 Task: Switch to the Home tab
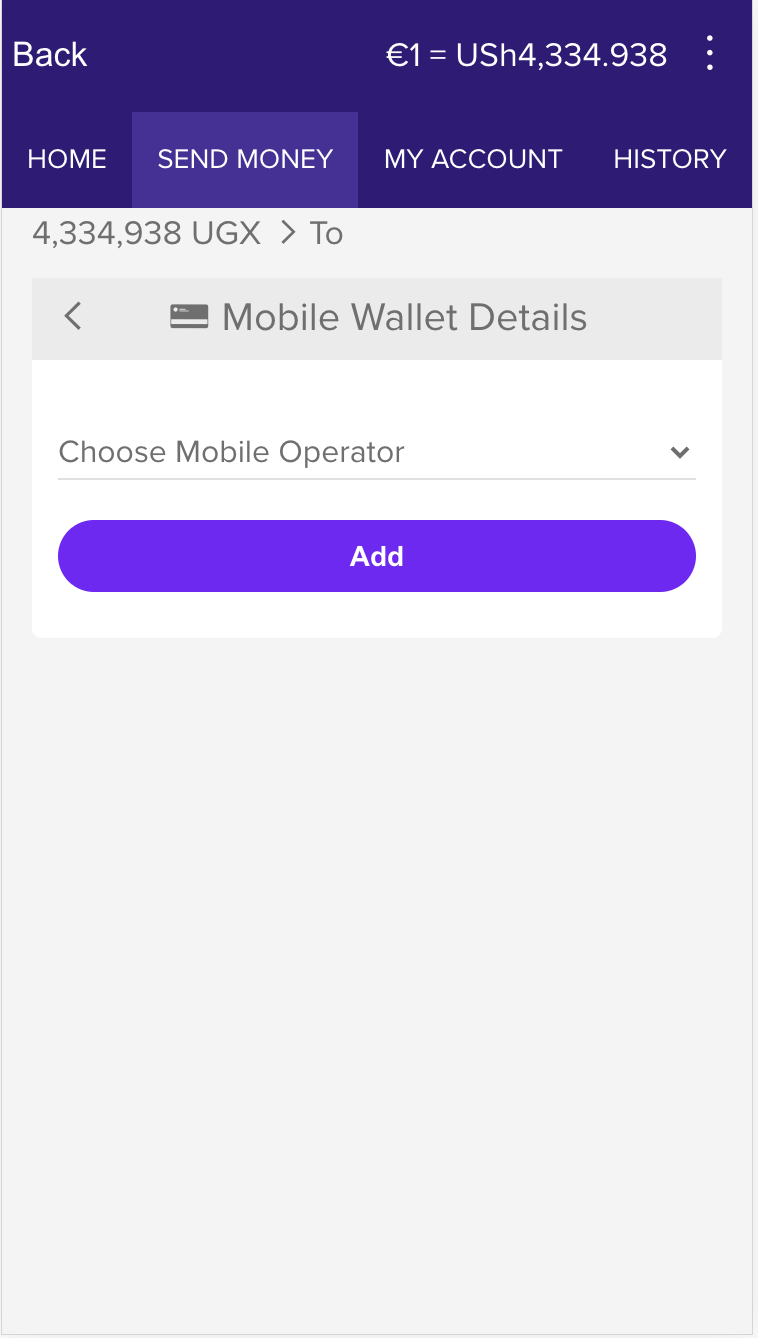[x=67, y=159]
